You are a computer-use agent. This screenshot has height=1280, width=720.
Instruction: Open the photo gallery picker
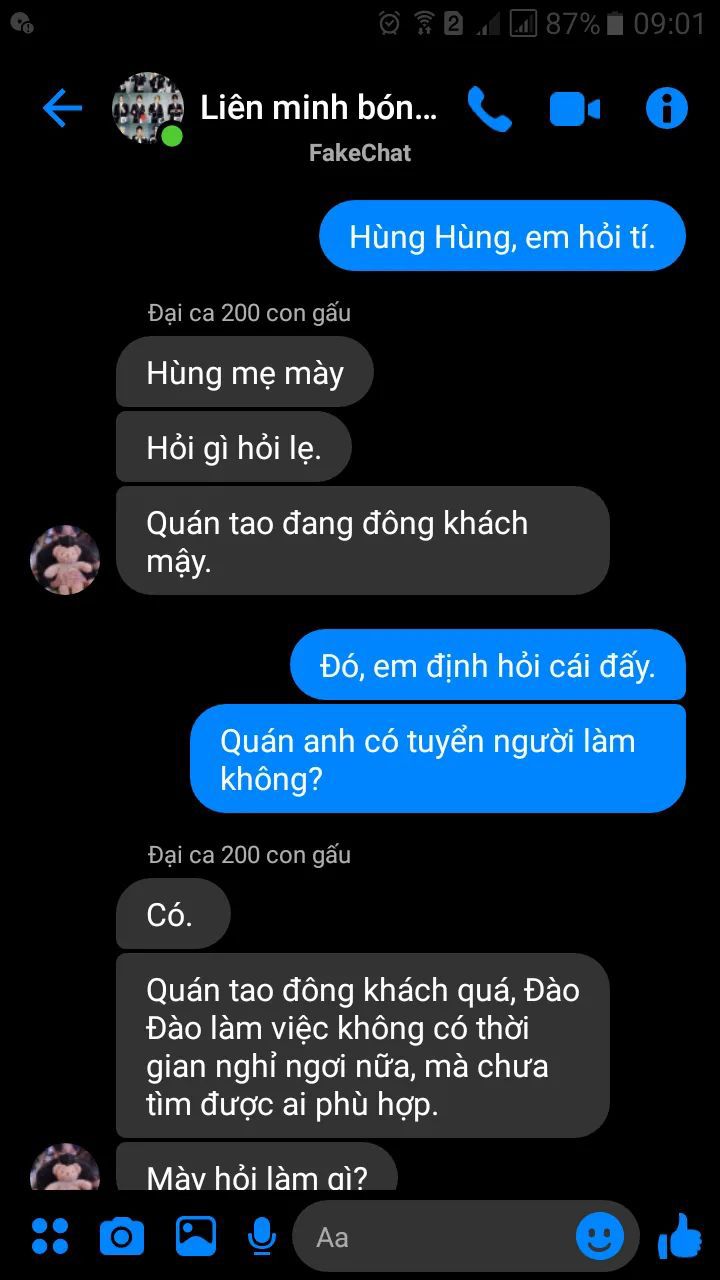coord(196,1237)
